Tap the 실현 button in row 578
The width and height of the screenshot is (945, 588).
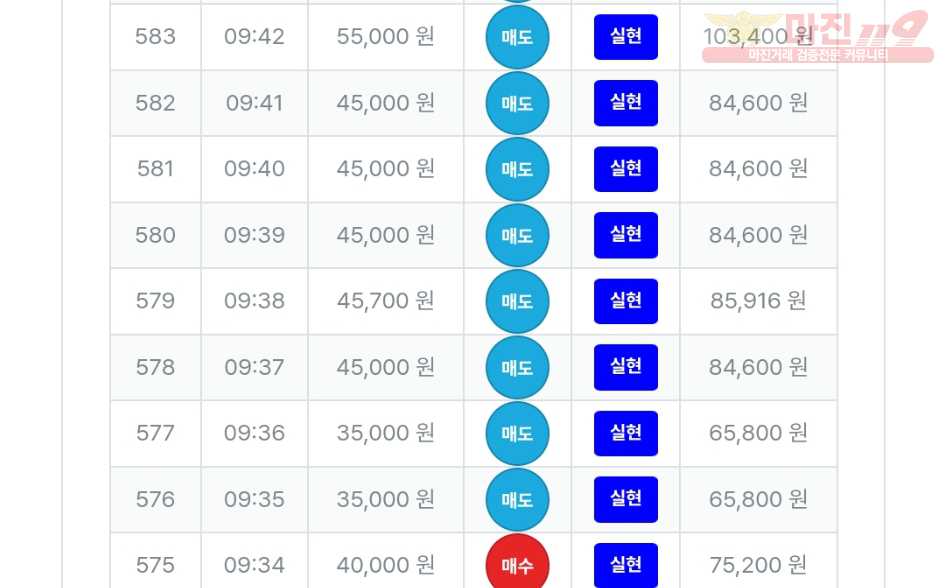click(625, 367)
